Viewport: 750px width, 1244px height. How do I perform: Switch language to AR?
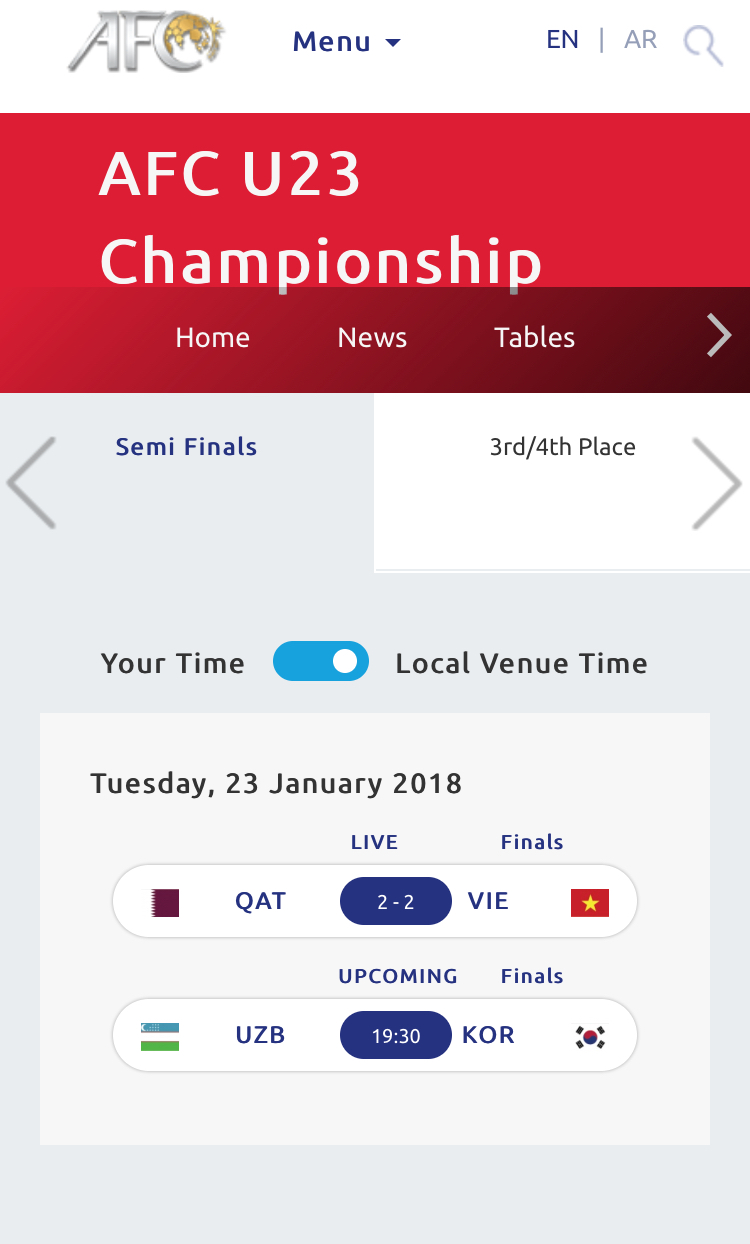(x=640, y=40)
